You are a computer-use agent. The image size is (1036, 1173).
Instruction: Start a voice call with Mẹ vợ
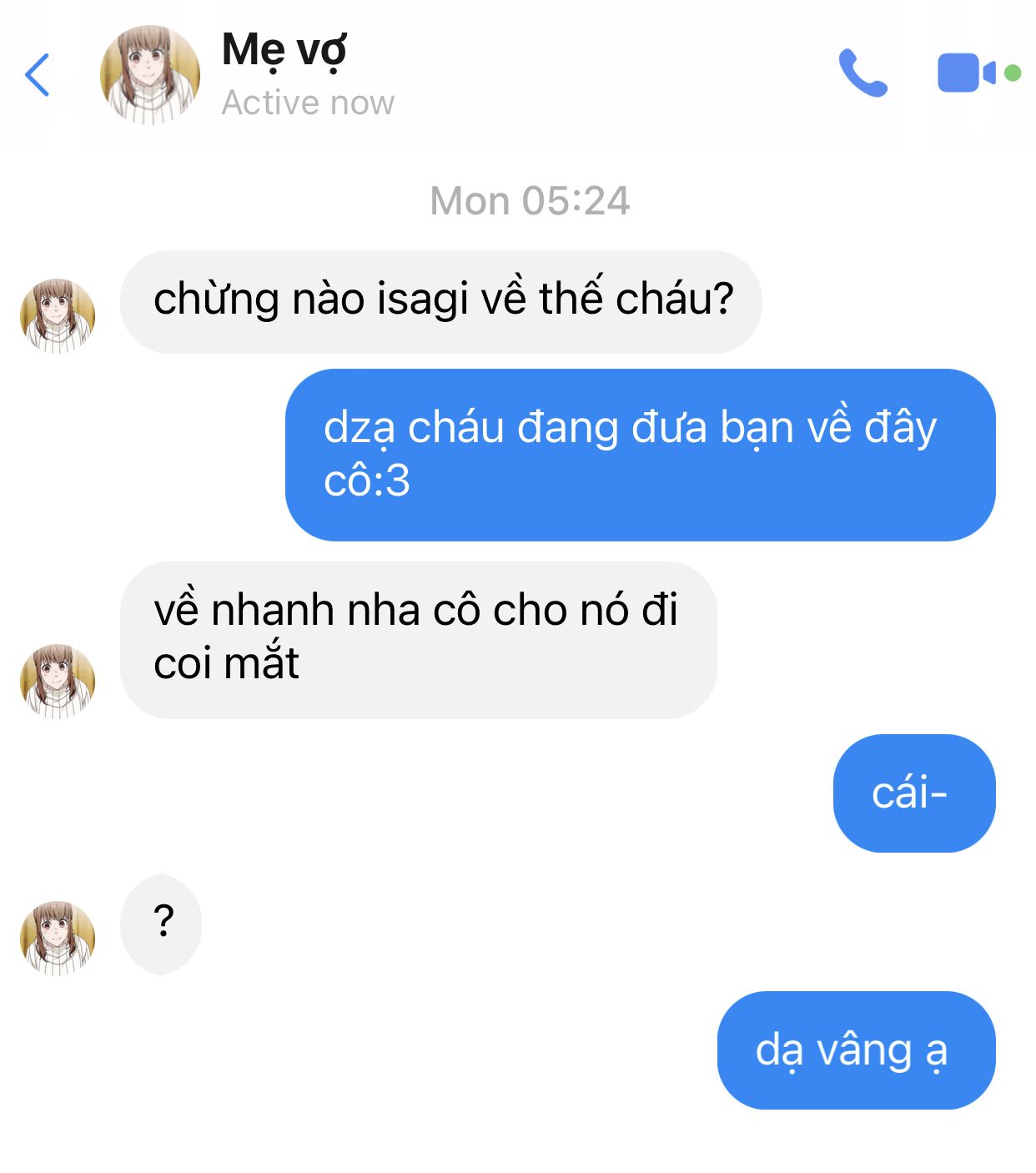click(x=862, y=73)
